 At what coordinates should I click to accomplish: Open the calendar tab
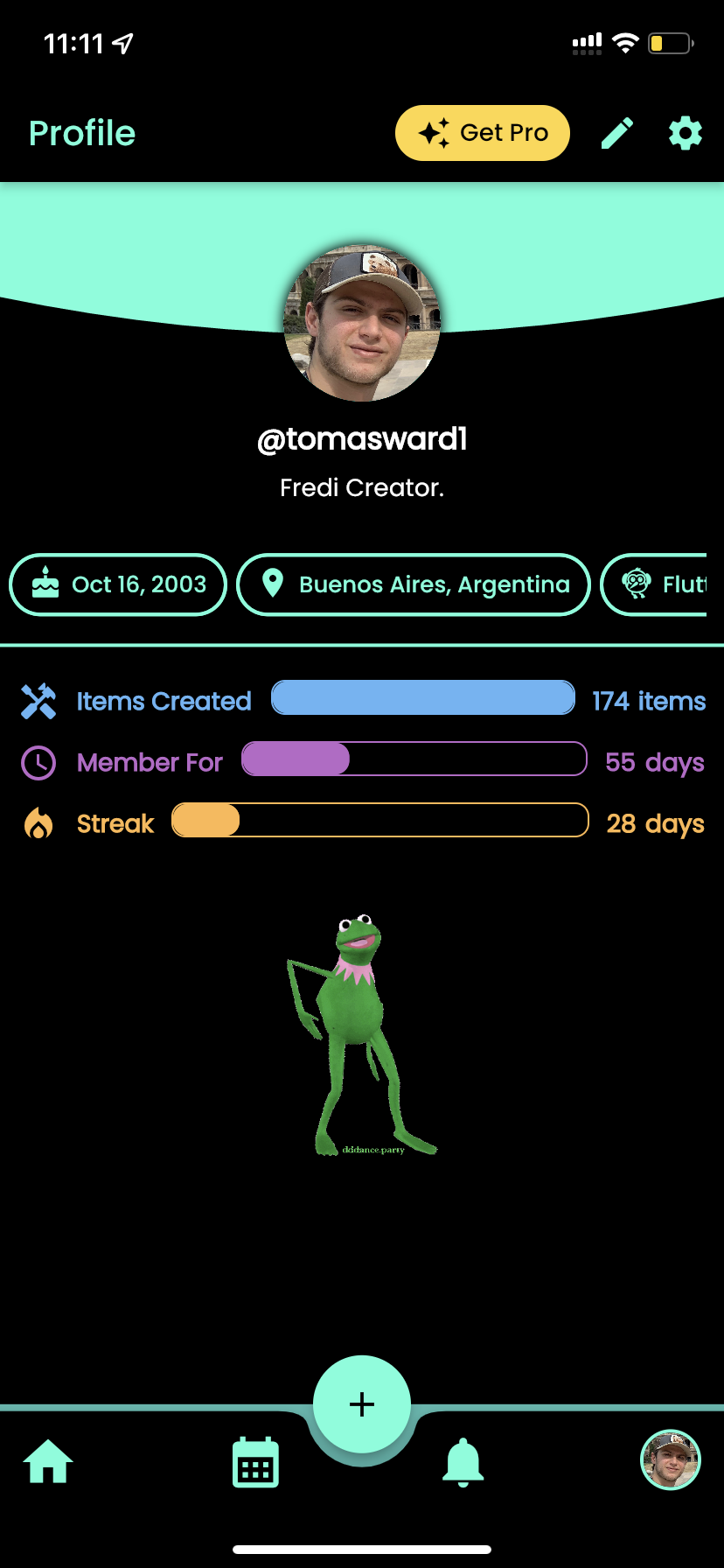pos(255,1461)
